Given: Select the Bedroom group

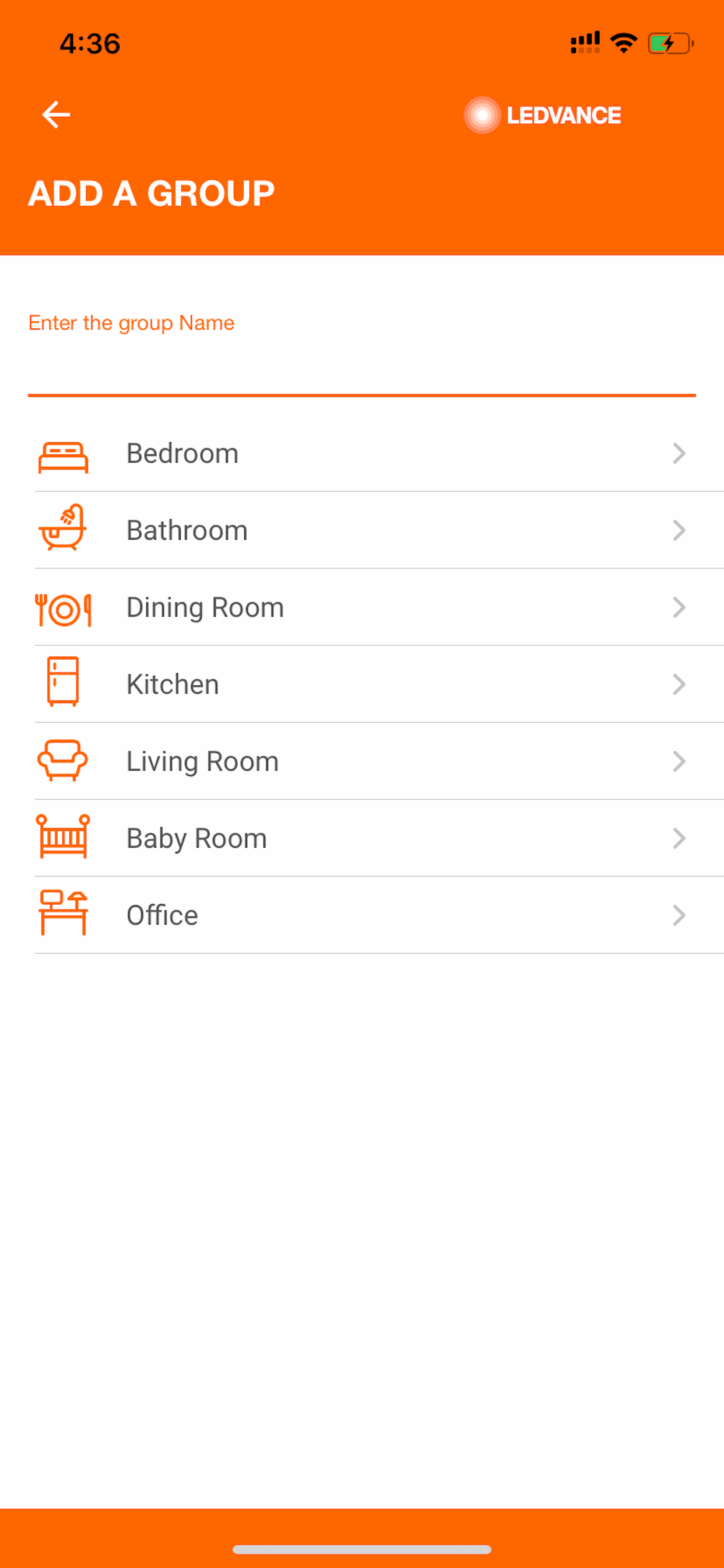Looking at the screenshot, I should [362, 453].
